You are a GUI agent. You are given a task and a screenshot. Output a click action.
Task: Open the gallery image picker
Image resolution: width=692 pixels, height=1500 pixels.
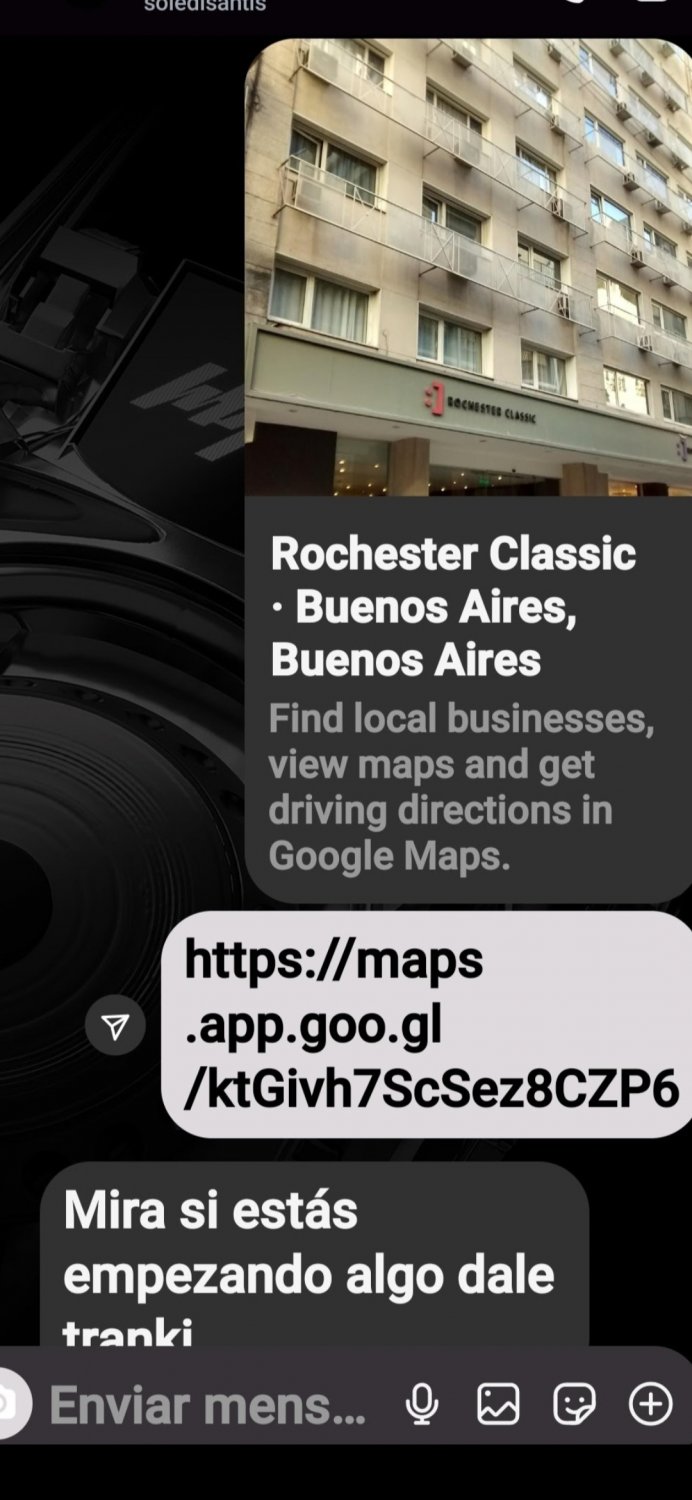pos(498,1405)
